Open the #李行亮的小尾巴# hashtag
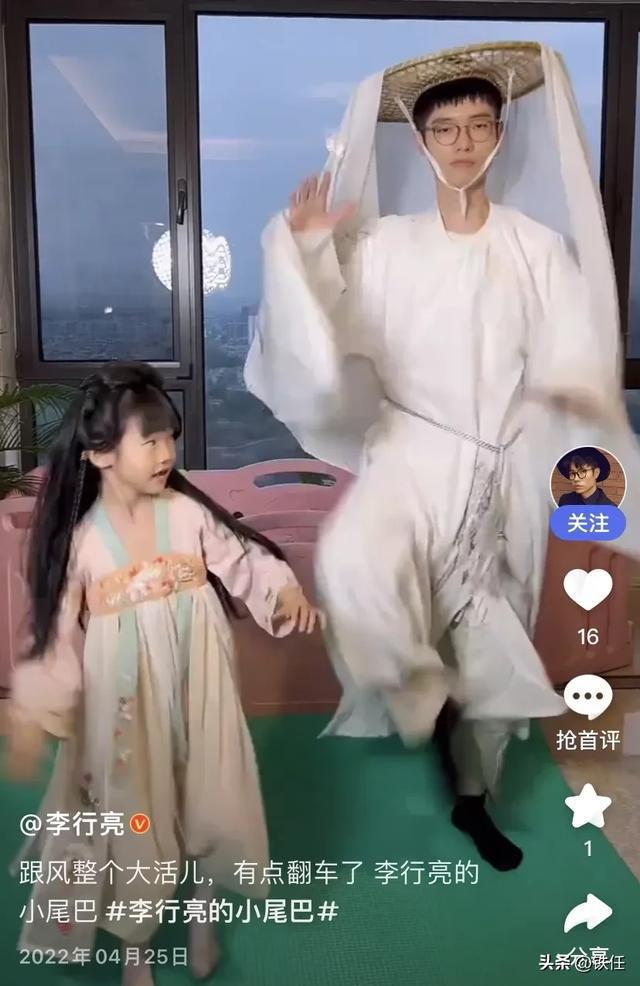 click(x=222, y=912)
